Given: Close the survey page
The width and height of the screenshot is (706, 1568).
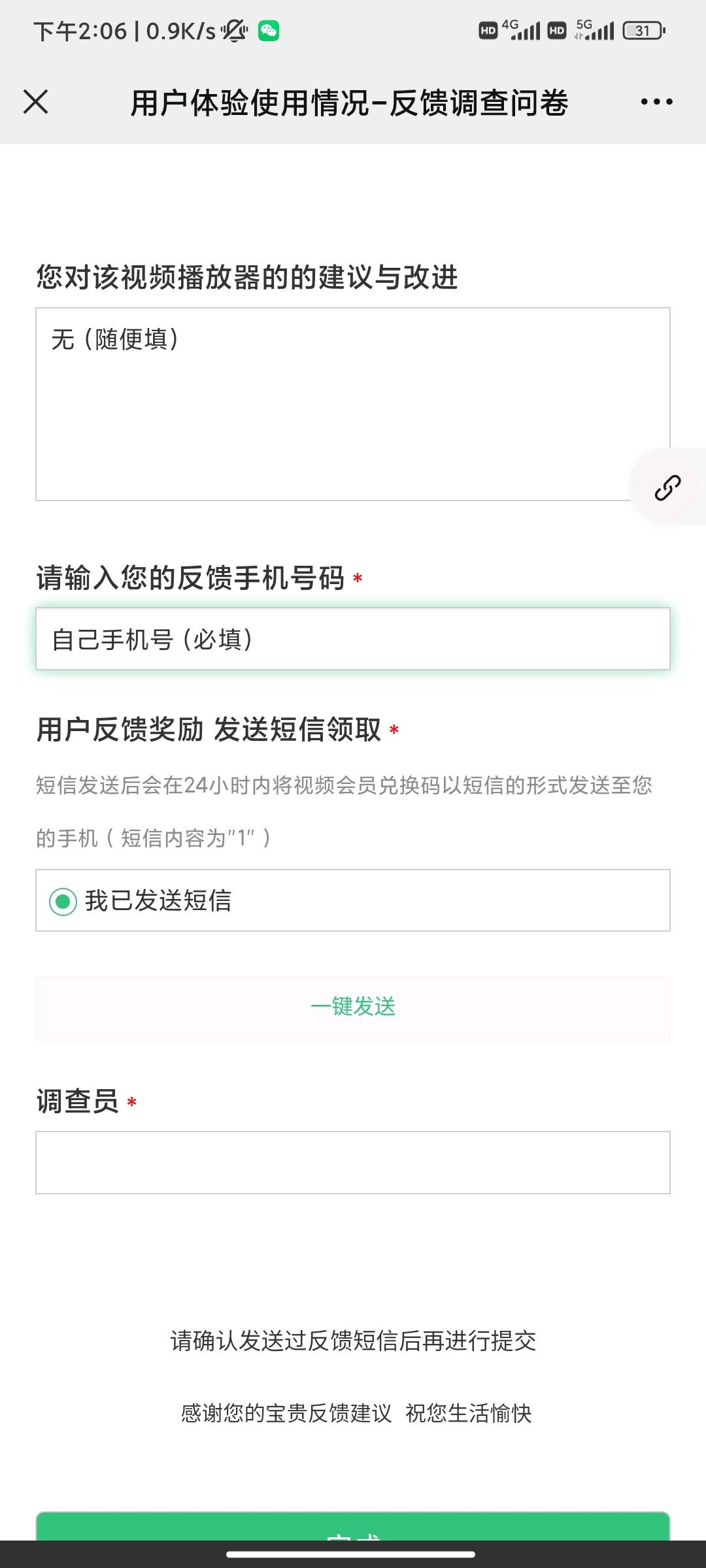Looking at the screenshot, I should coord(35,102).
